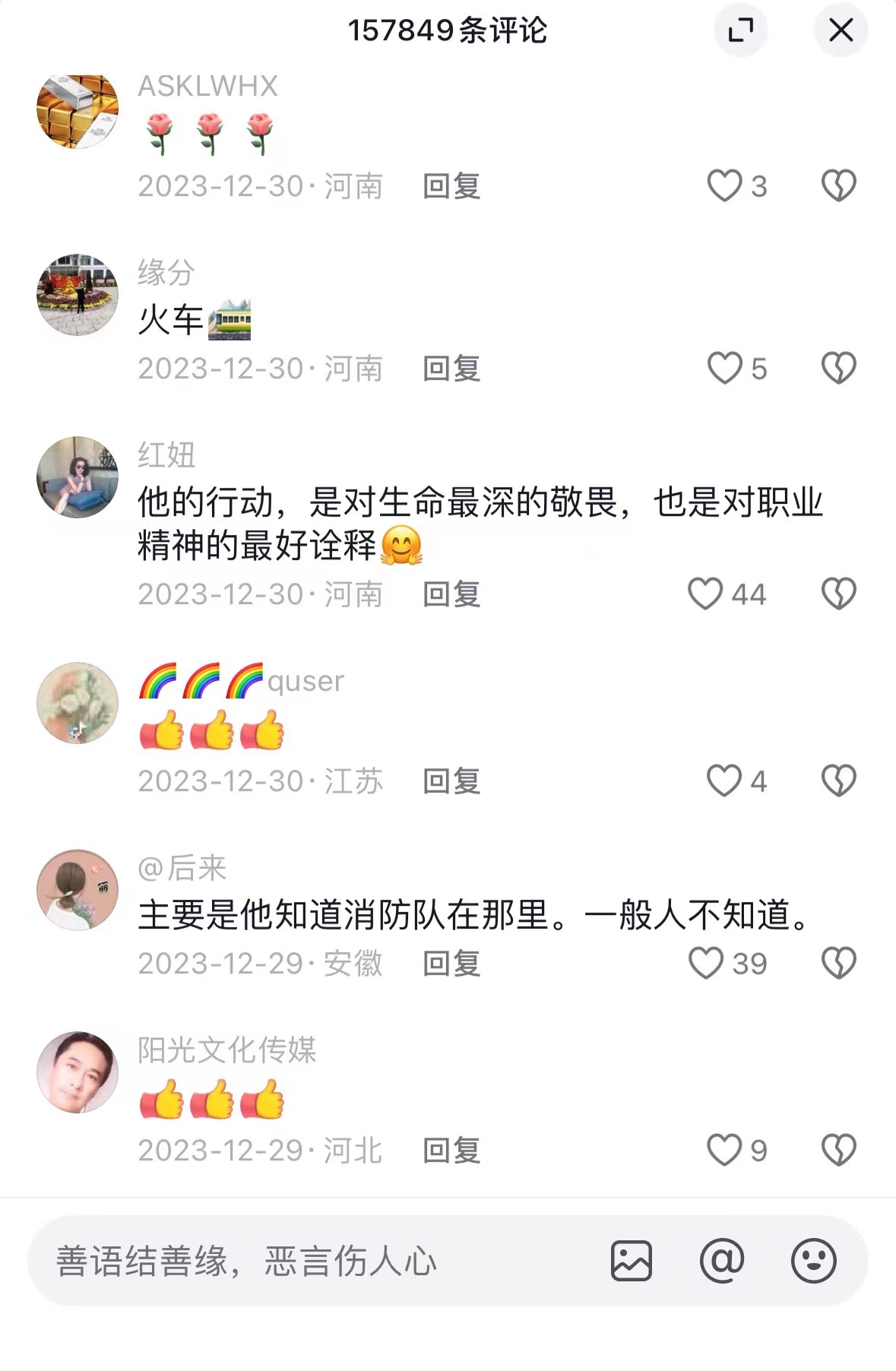Open 阳光文化传媒's profile picture
896x1371 pixels.
78,1072
